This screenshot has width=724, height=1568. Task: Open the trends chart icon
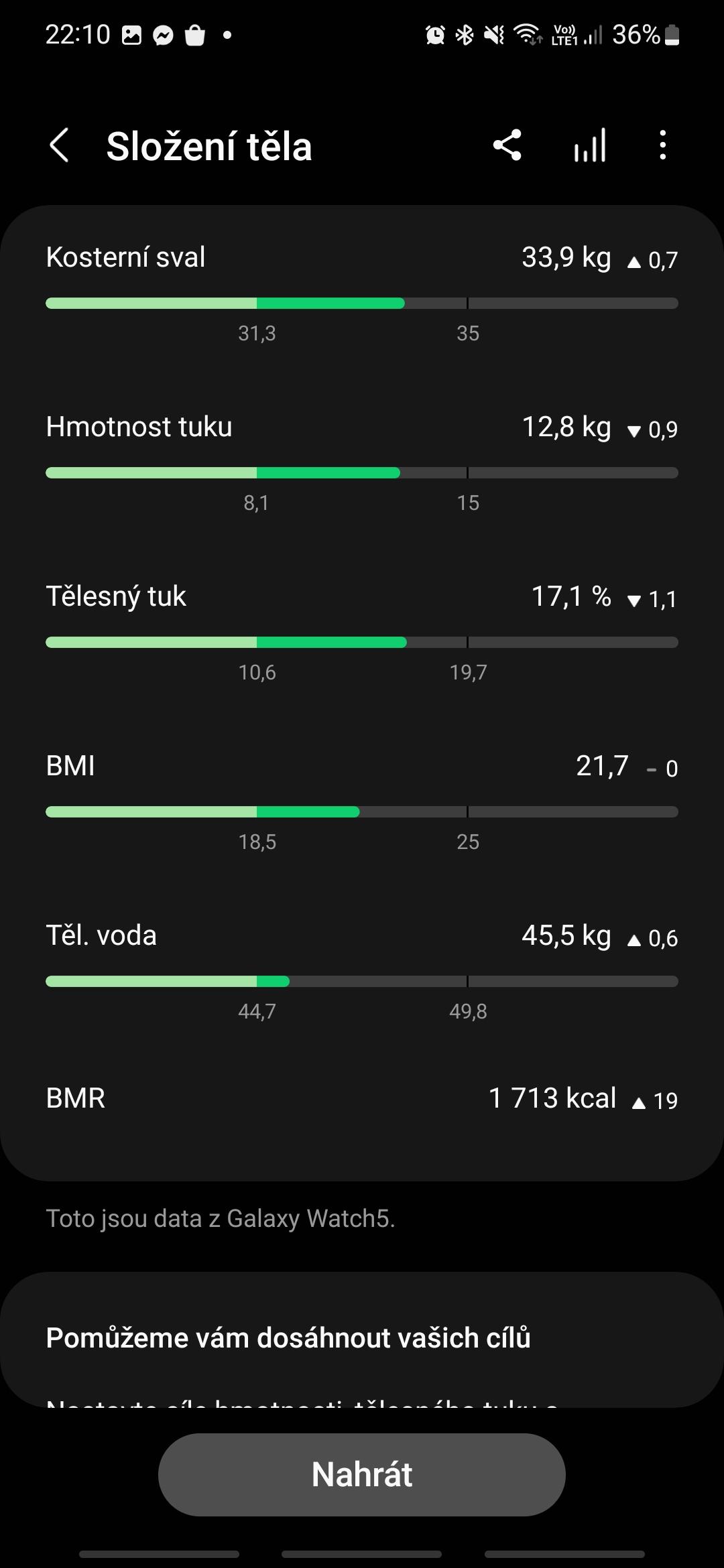click(590, 145)
